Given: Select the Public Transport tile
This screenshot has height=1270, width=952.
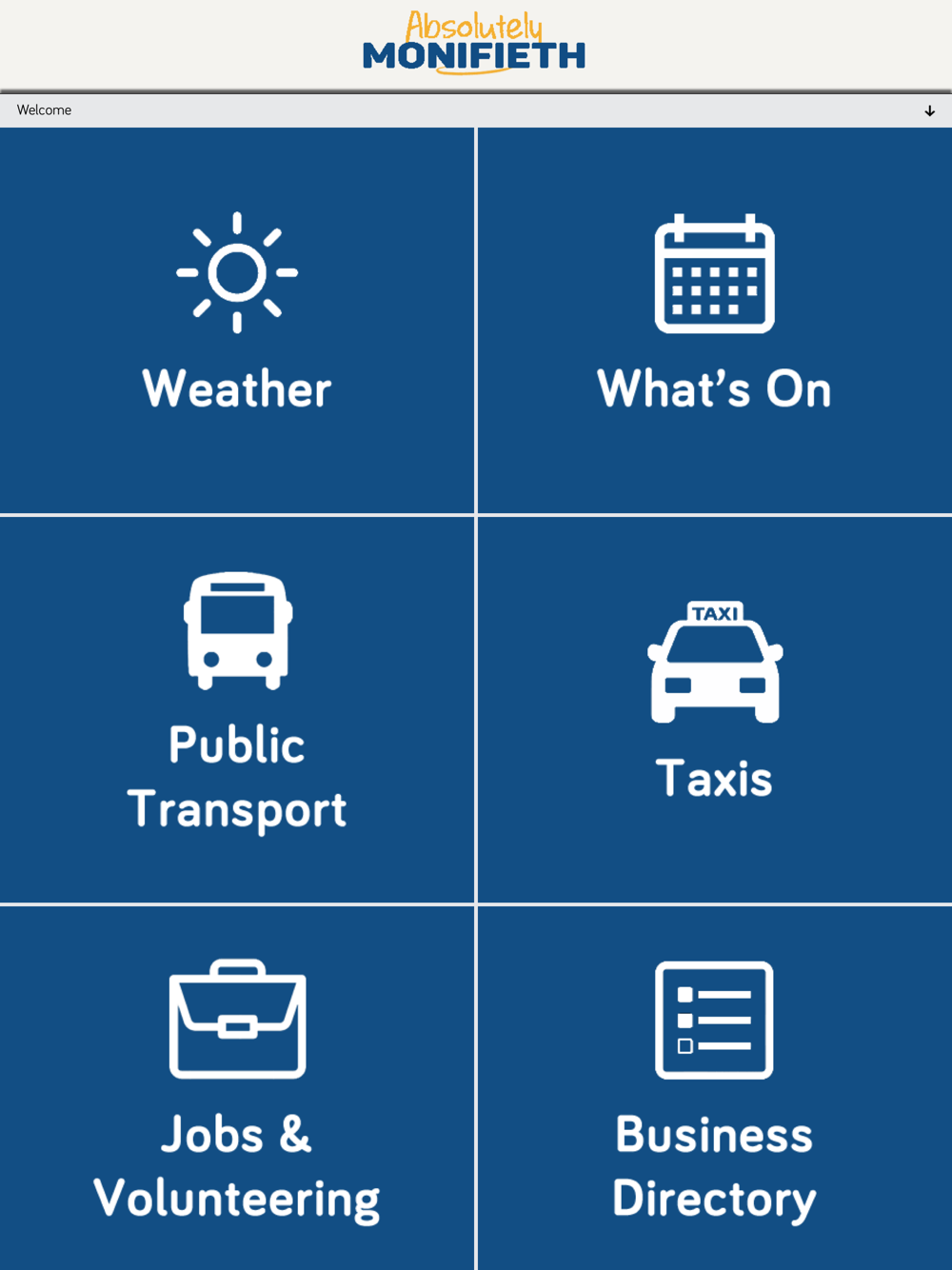Looking at the screenshot, I should coord(237,708).
